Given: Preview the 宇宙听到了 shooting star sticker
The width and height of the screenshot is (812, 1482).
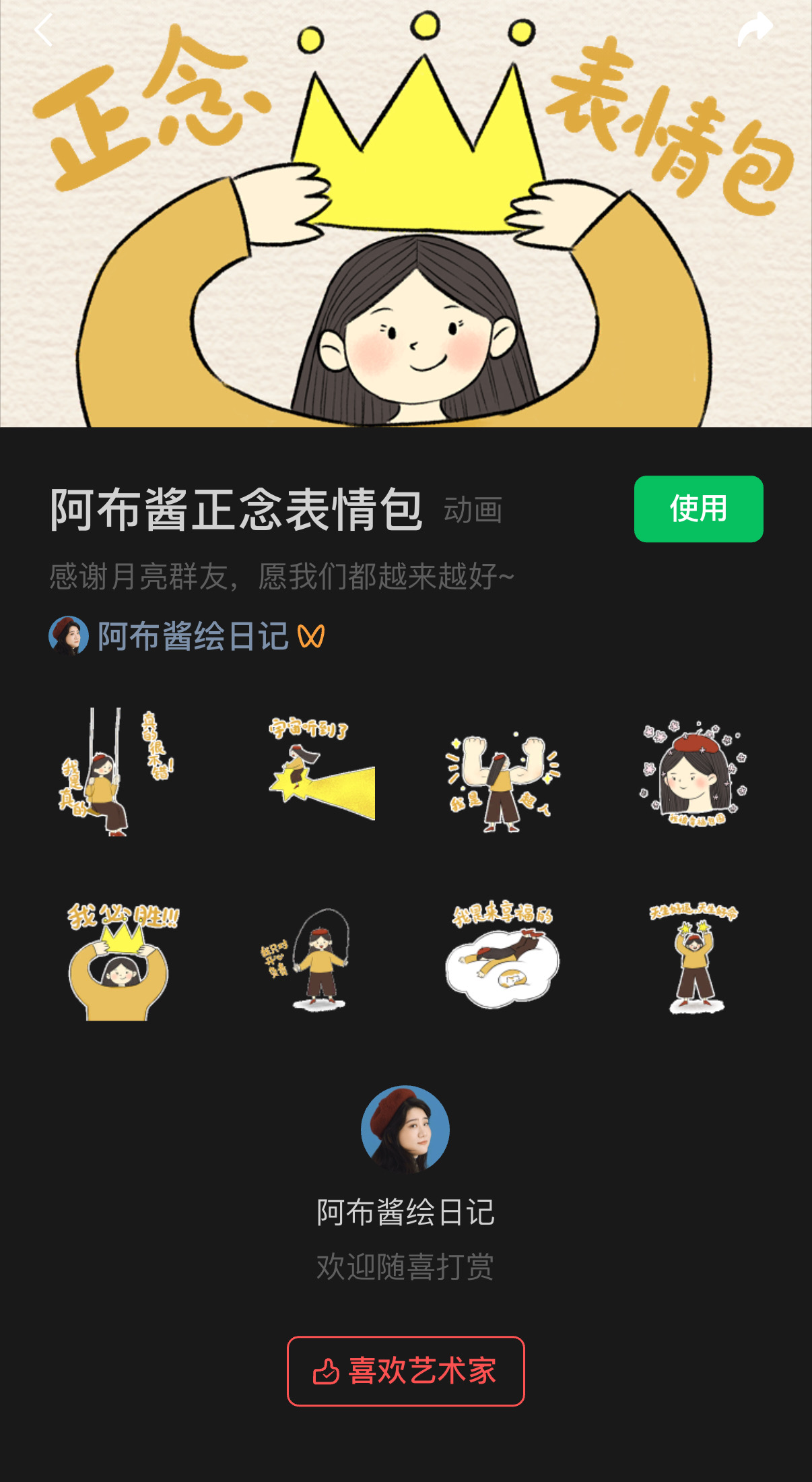Looking at the screenshot, I should 320,768.
